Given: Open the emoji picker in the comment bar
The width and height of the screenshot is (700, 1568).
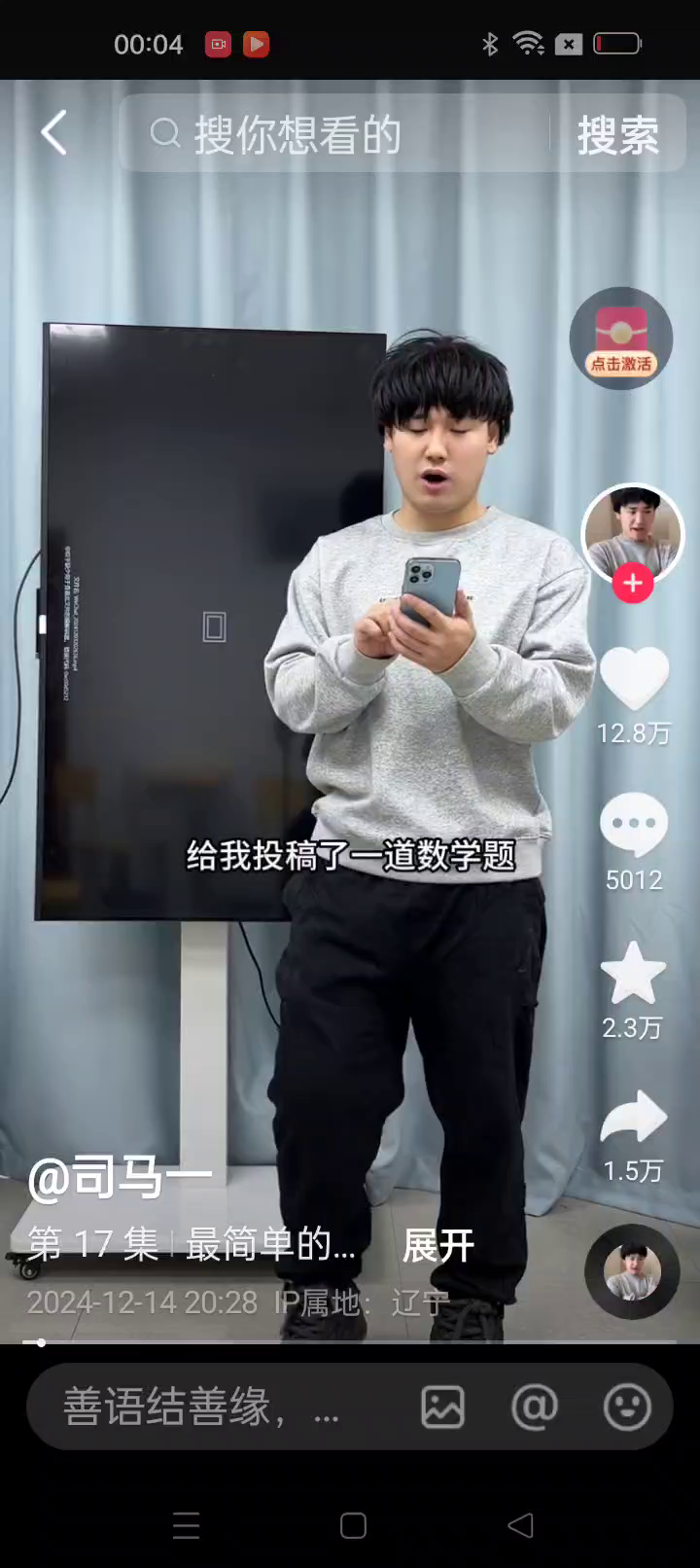Looking at the screenshot, I should click(x=627, y=1408).
